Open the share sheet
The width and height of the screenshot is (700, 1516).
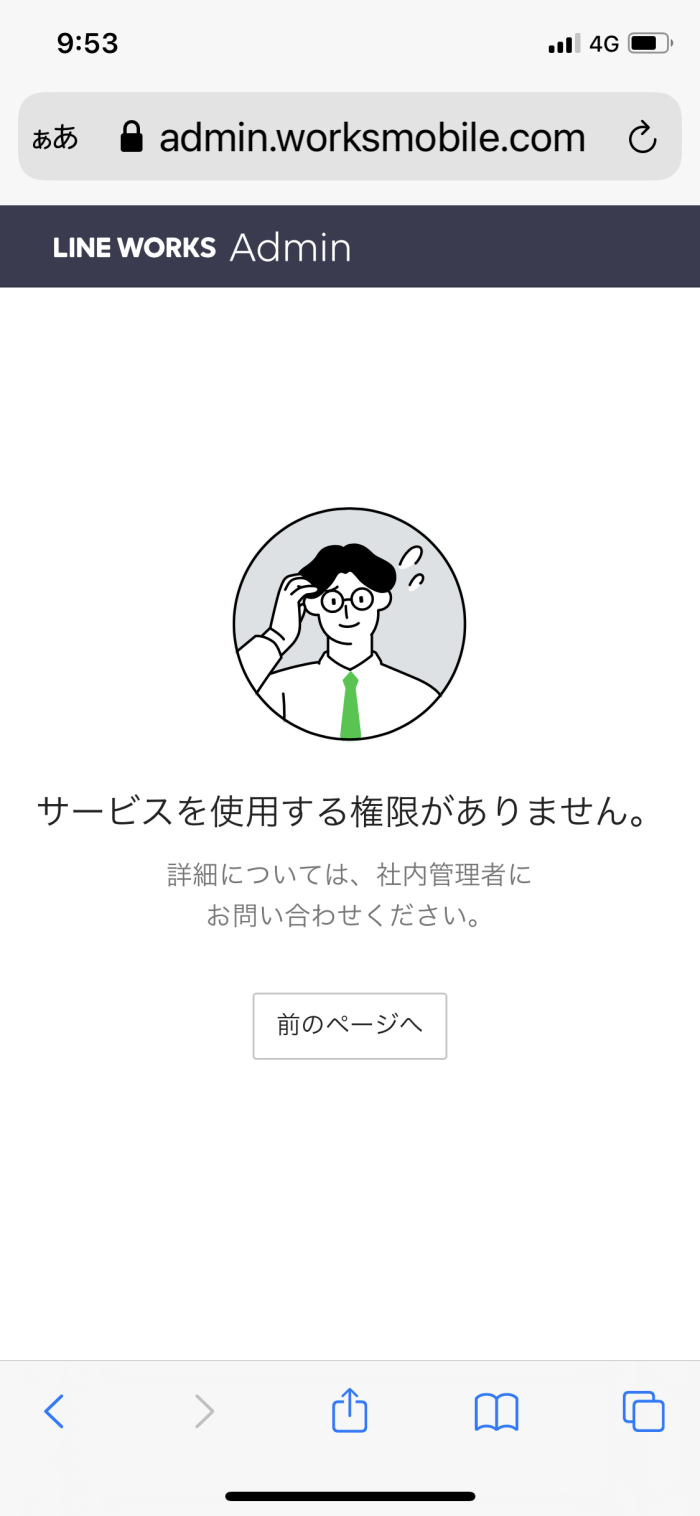click(x=349, y=1410)
